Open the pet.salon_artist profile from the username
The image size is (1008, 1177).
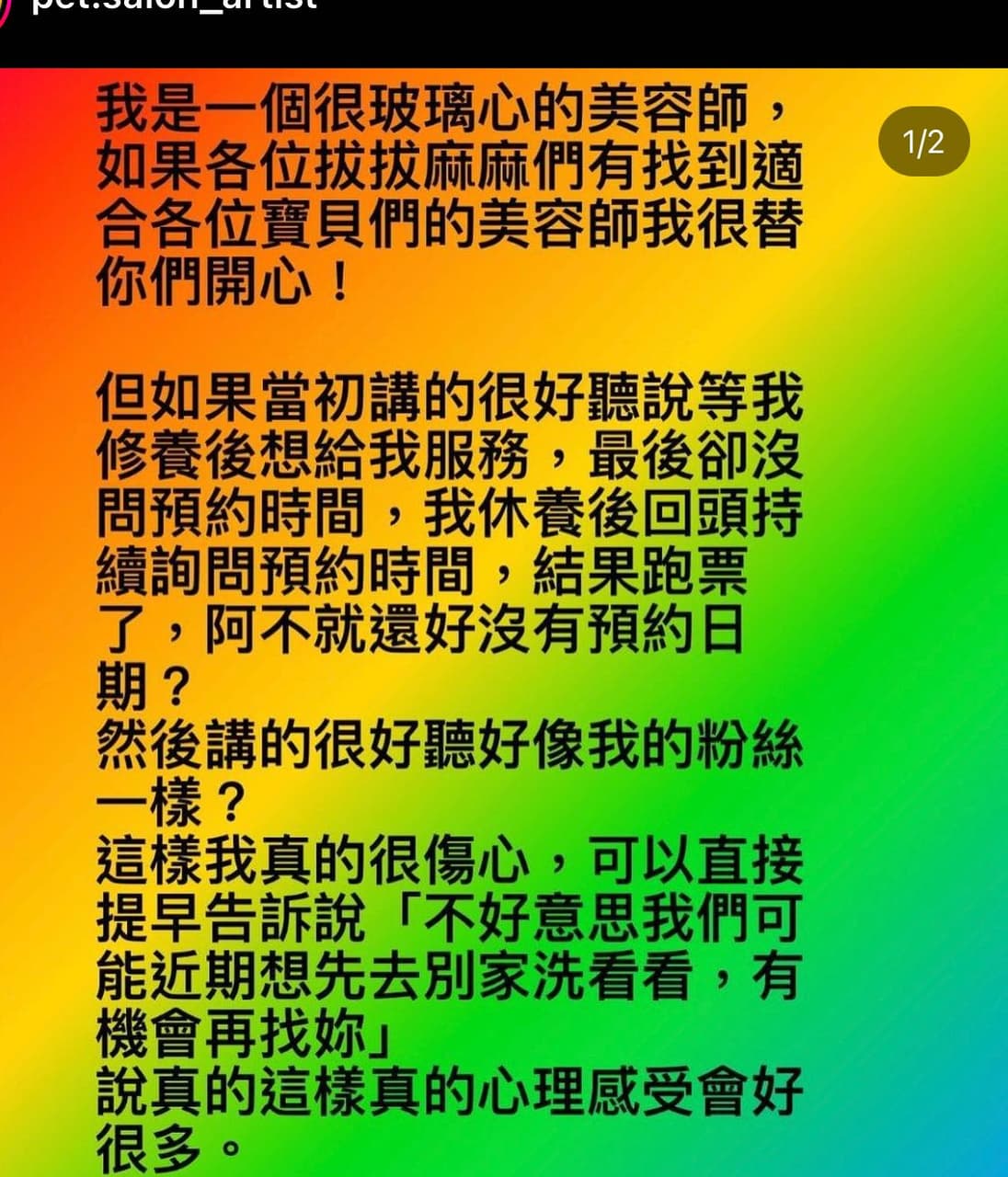tap(175, 6)
